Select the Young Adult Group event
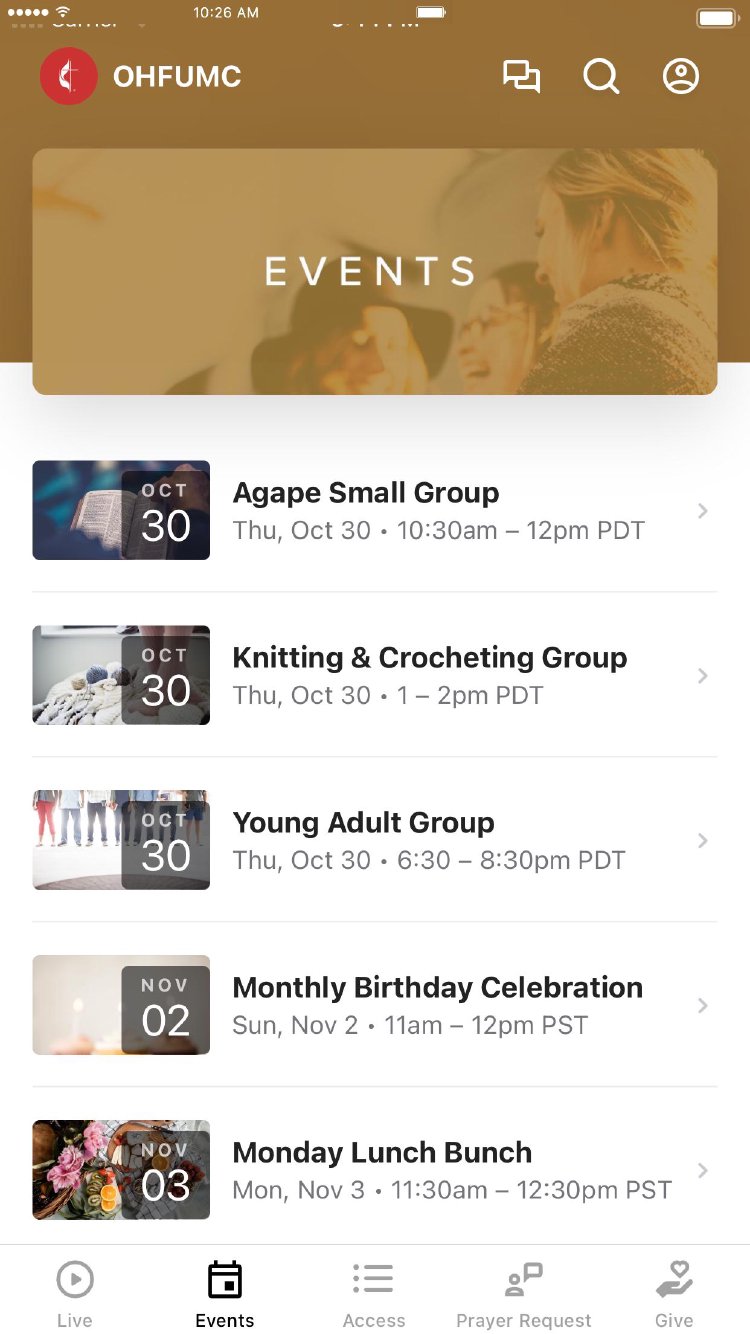The height and width of the screenshot is (1334, 750). pyautogui.click(x=374, y=840)
